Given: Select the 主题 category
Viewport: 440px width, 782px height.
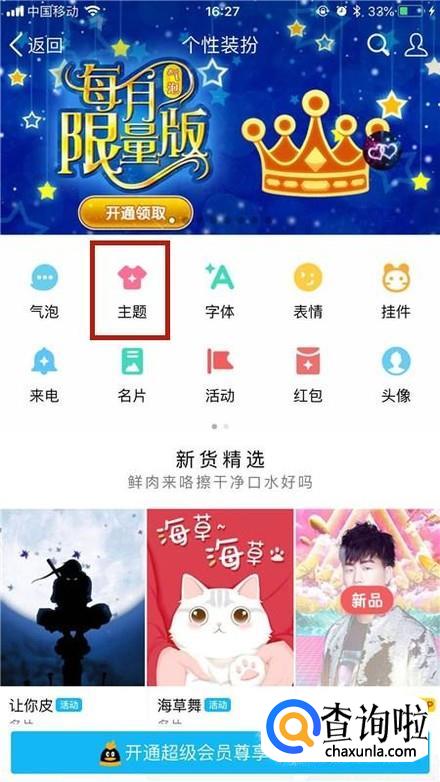Looking at the screenshot, I should click(x=132, y=291).
